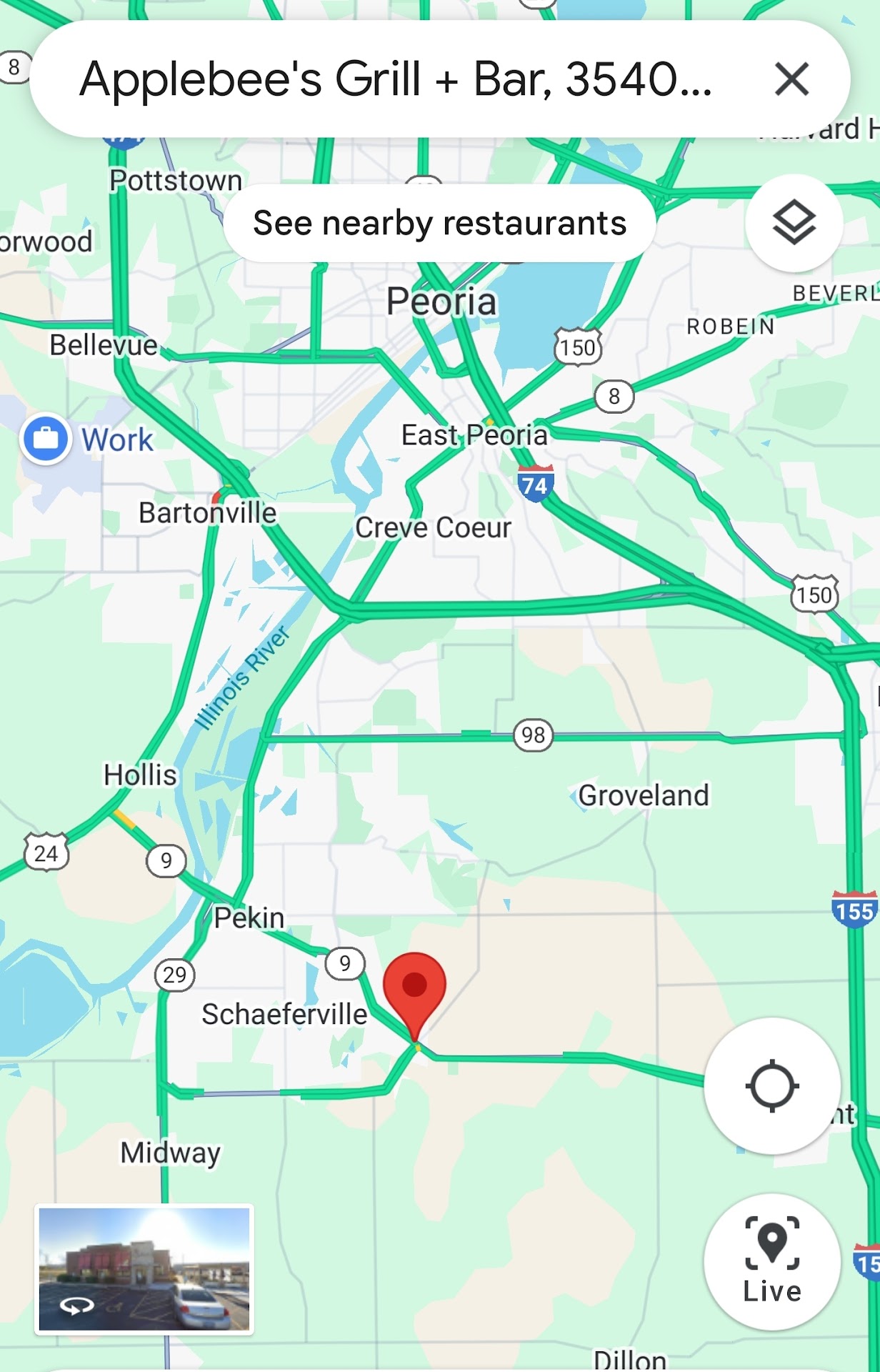Tap See nearby restaurants chip

click(x=439, y=223)
